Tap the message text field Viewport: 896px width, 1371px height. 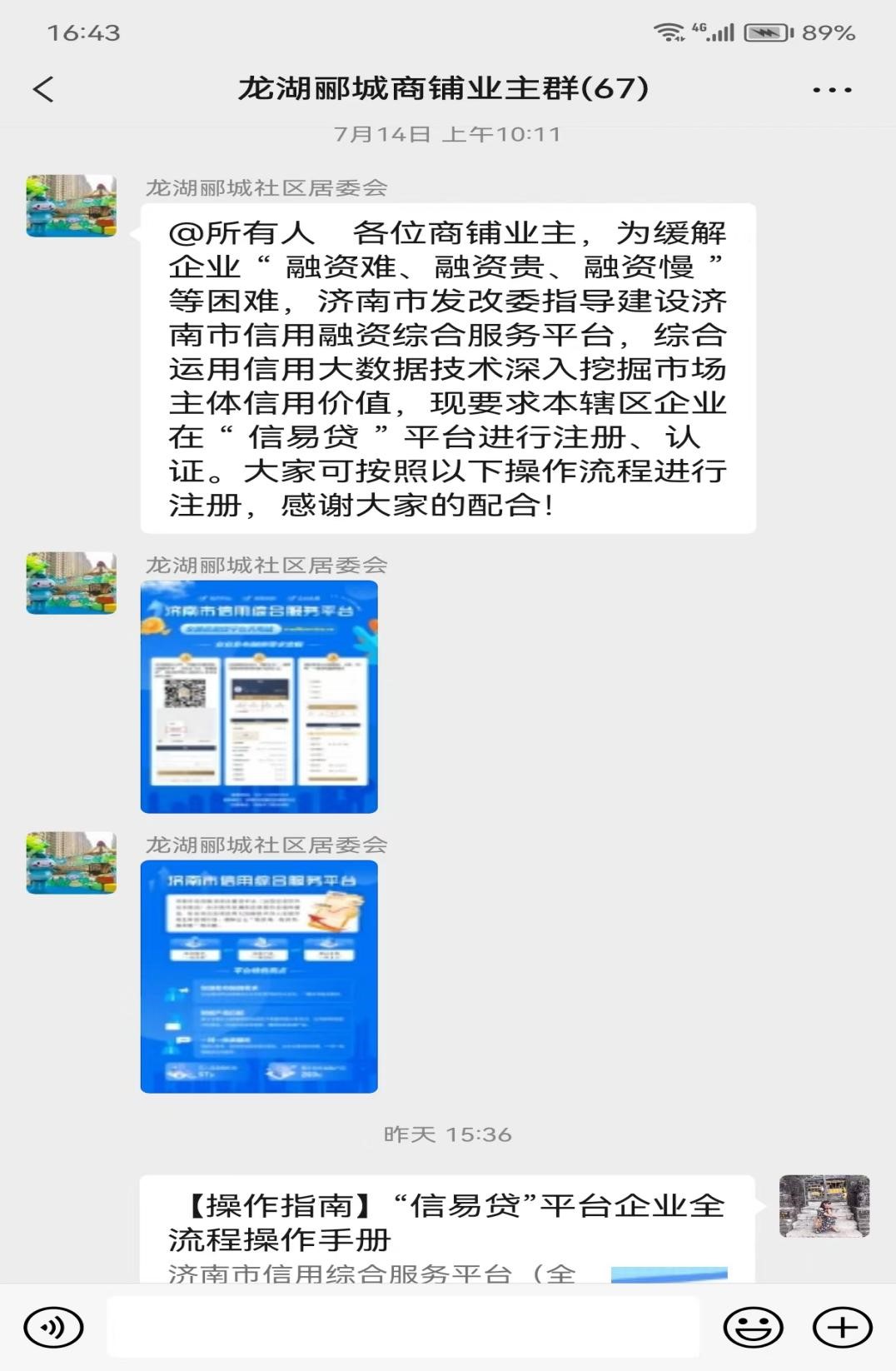(402, 1326)
